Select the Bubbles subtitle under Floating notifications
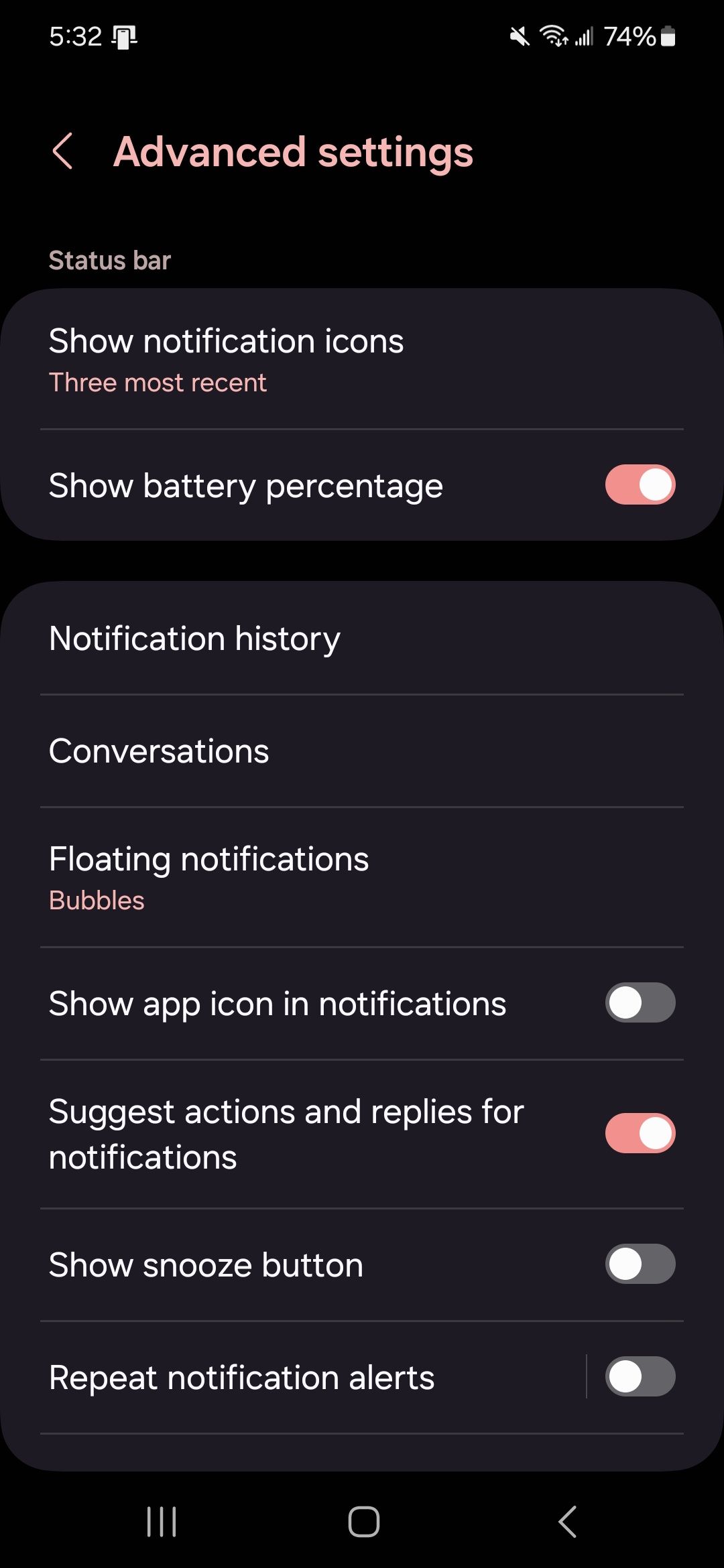724x1568 pixels. [x=97, y=900]
